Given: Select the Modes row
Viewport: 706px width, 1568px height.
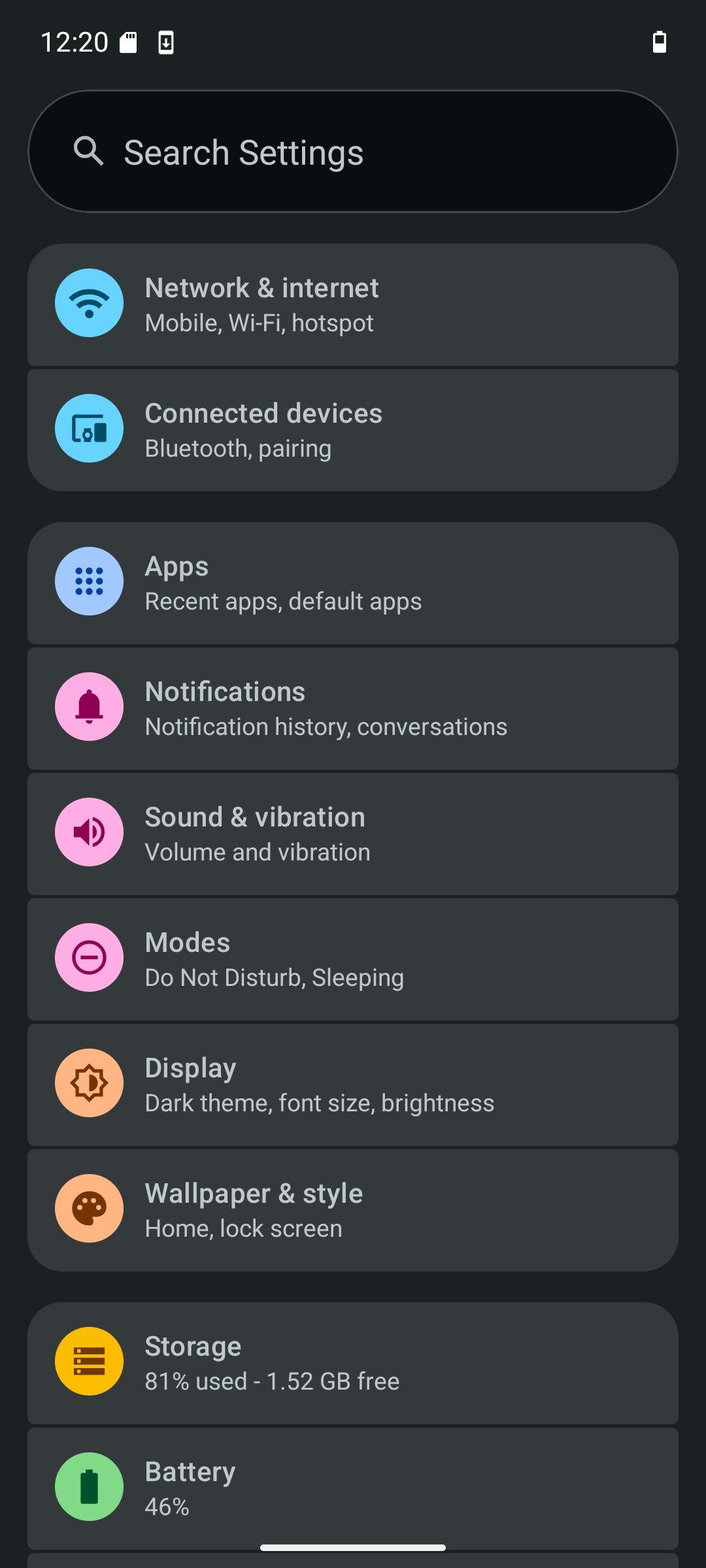Looking at the screenshot, I should pos(353,959).
